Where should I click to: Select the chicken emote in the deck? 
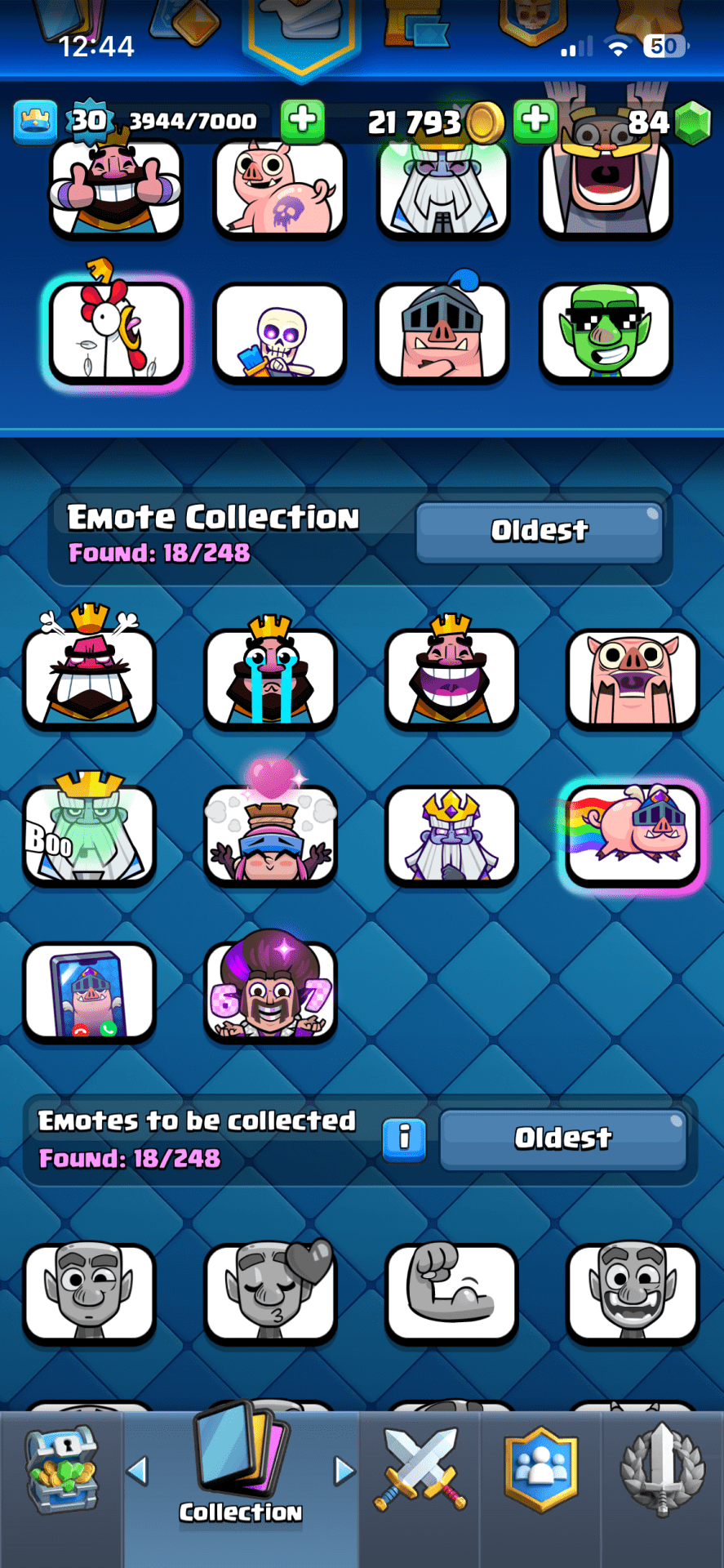point(116,331)
